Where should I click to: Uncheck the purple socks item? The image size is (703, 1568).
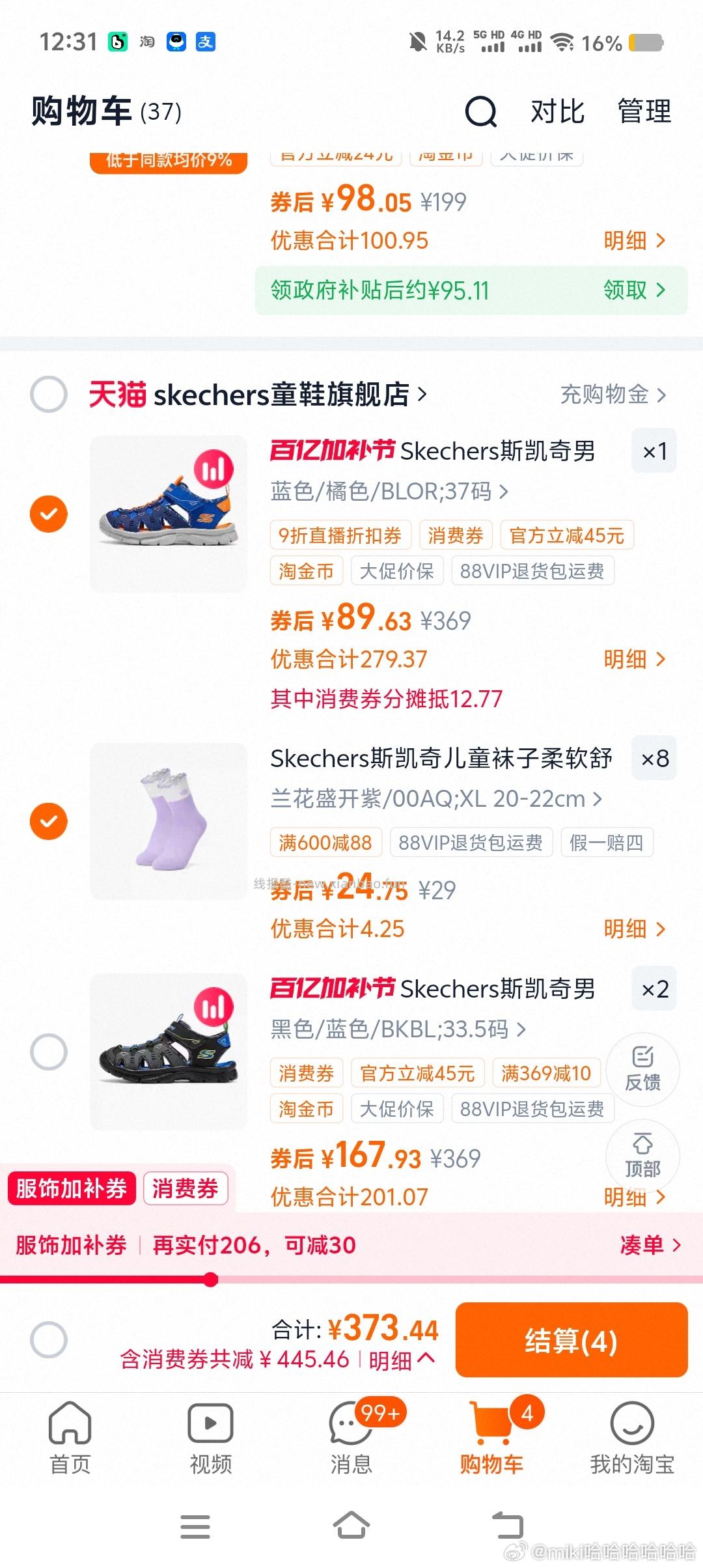click(48, 822)
